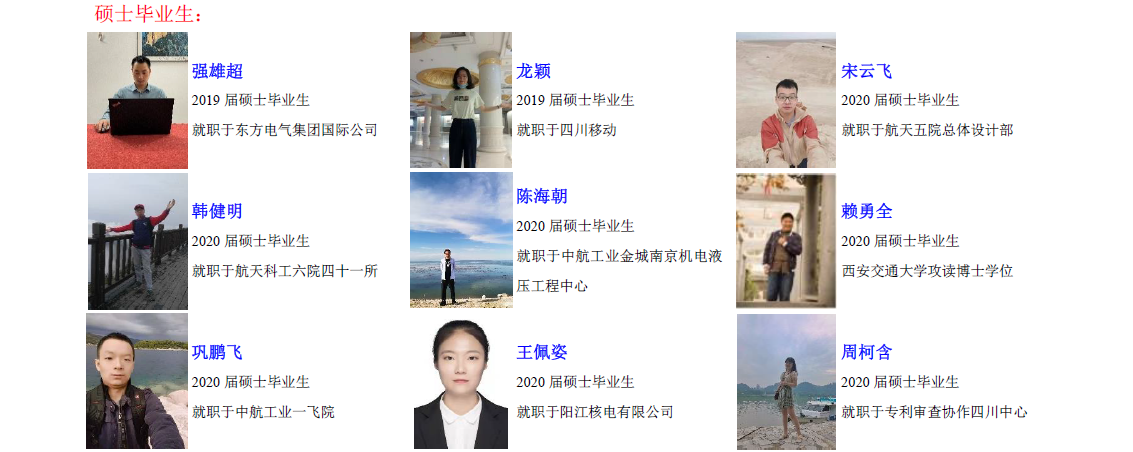Open 强雄超's profile link
This screenshot has width=1133, height=452.
217,71
